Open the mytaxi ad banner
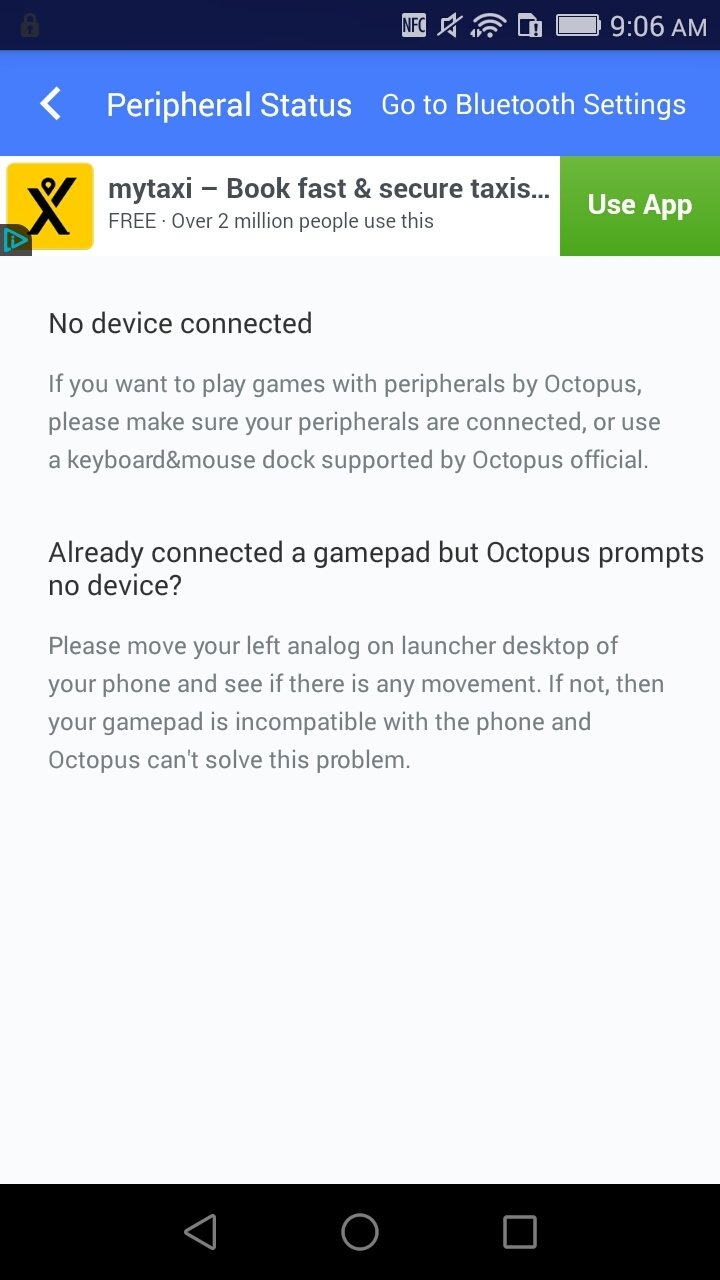Screen dimensions: 720x1280 click(x=320, y=205)
